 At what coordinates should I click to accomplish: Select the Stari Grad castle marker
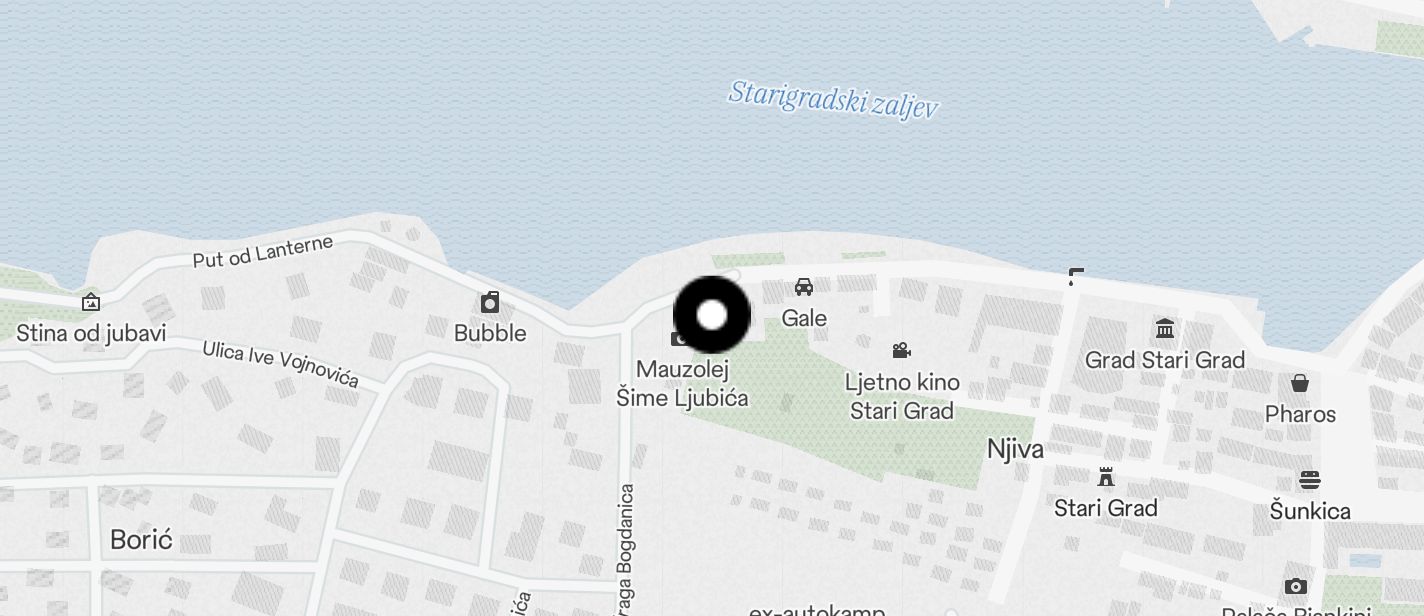pyautogui.click(x=1105, y=477)
